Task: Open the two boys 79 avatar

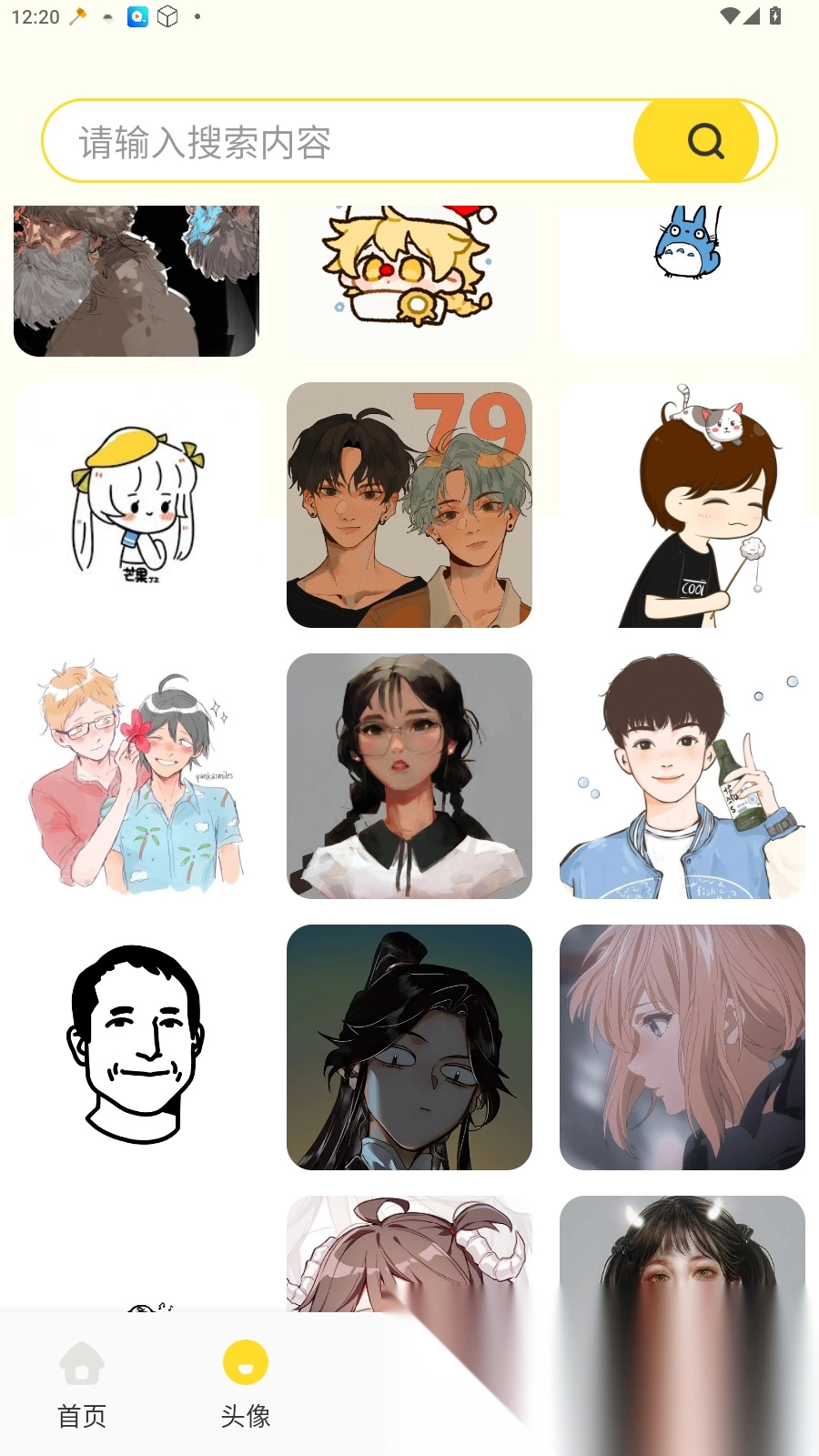Action: tap(409, 505)
